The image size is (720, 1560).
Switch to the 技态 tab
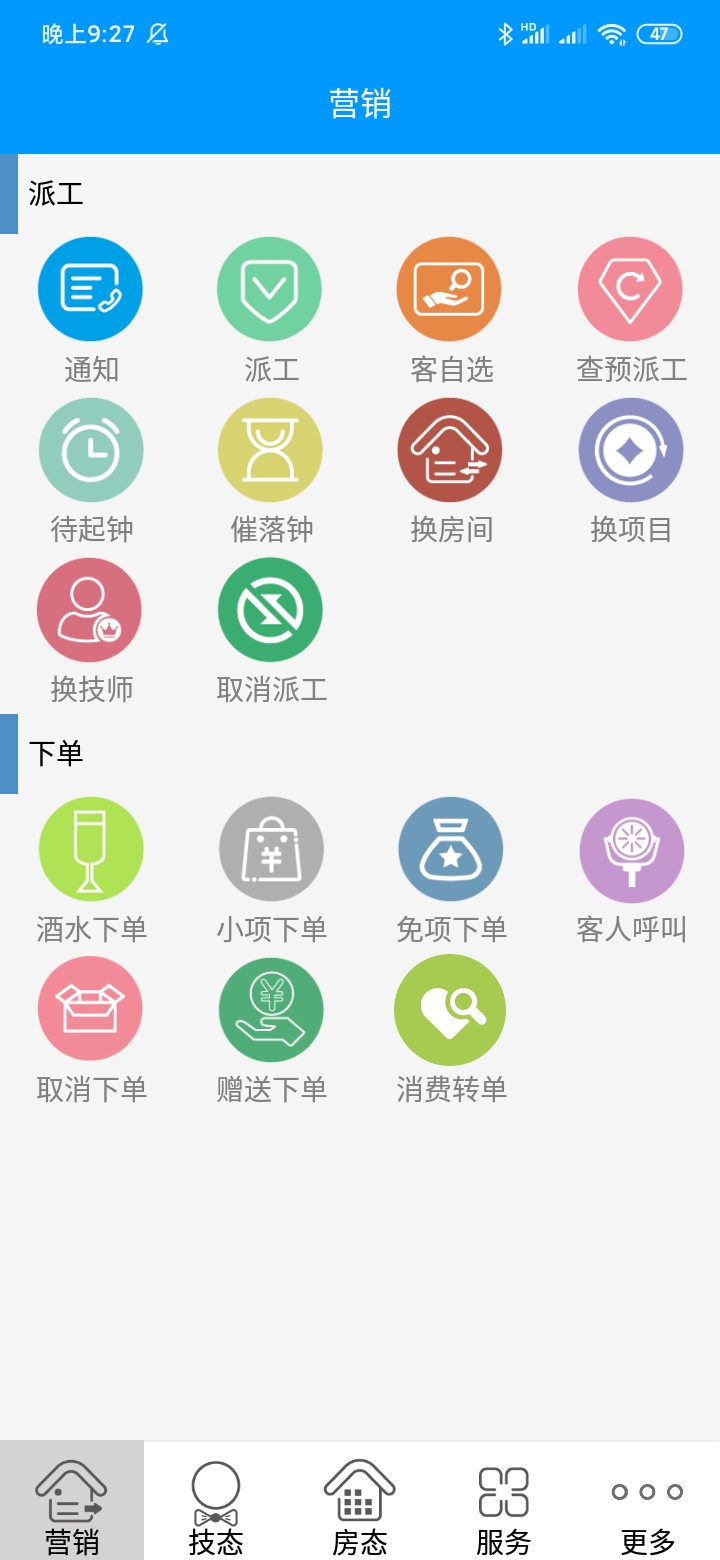coord(216,1501)
